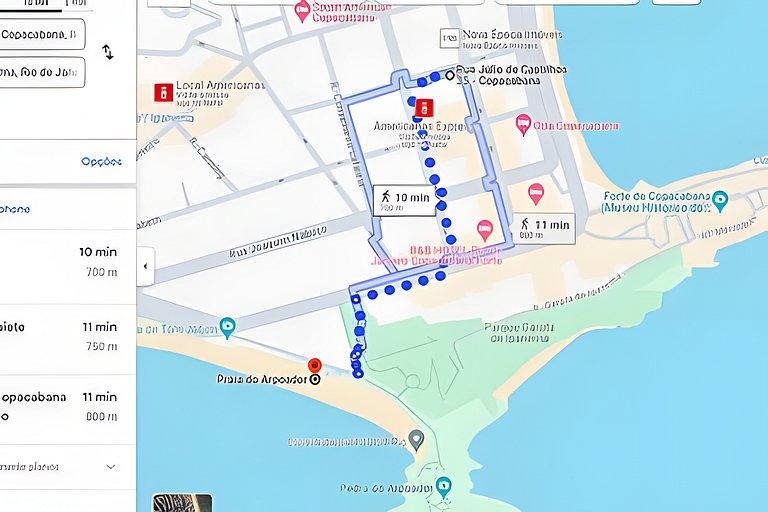Image resolution: width=768 pixels, height=512 pixels.
Task: Tap the Praia do Arpoador destination marker
Action: pos(314,367)
